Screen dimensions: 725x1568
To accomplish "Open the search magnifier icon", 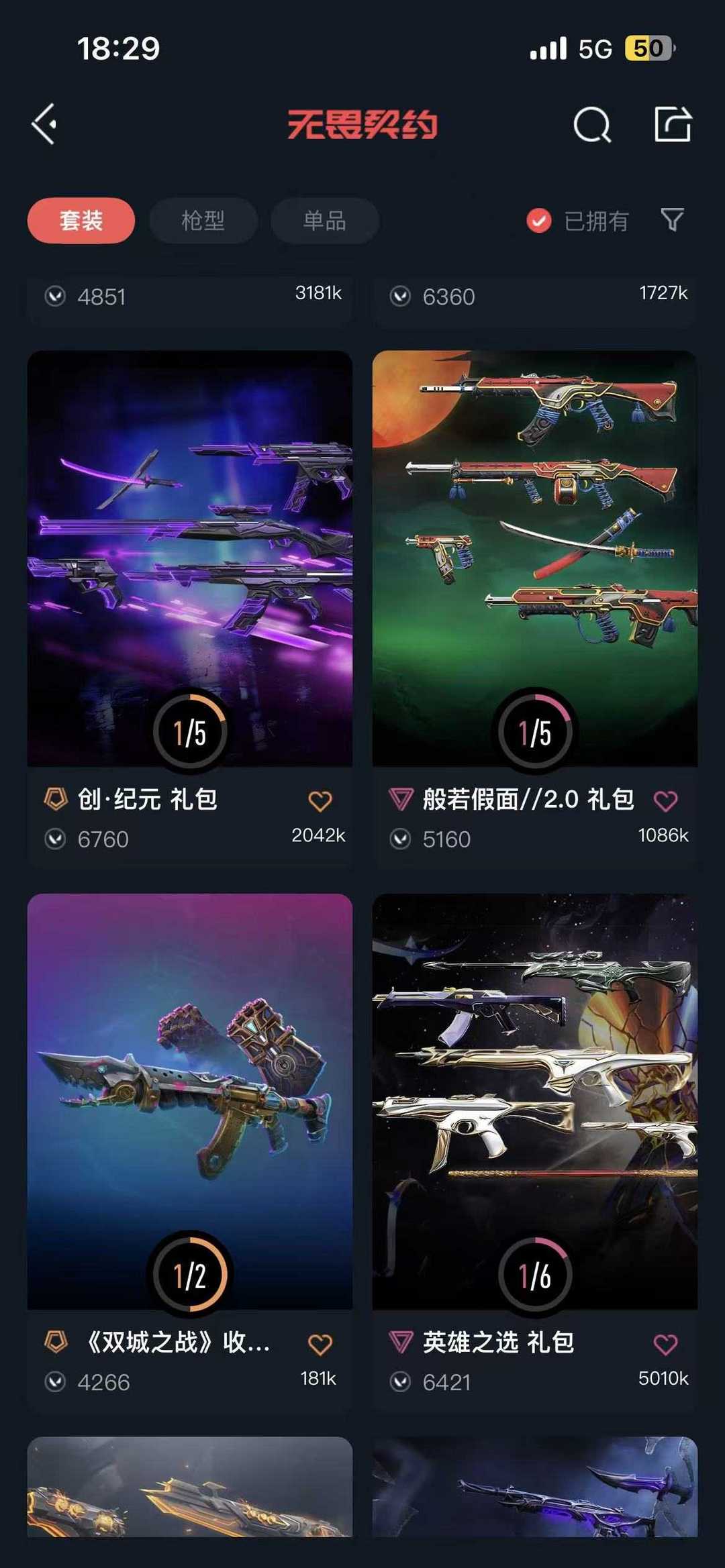I will 592,125.
